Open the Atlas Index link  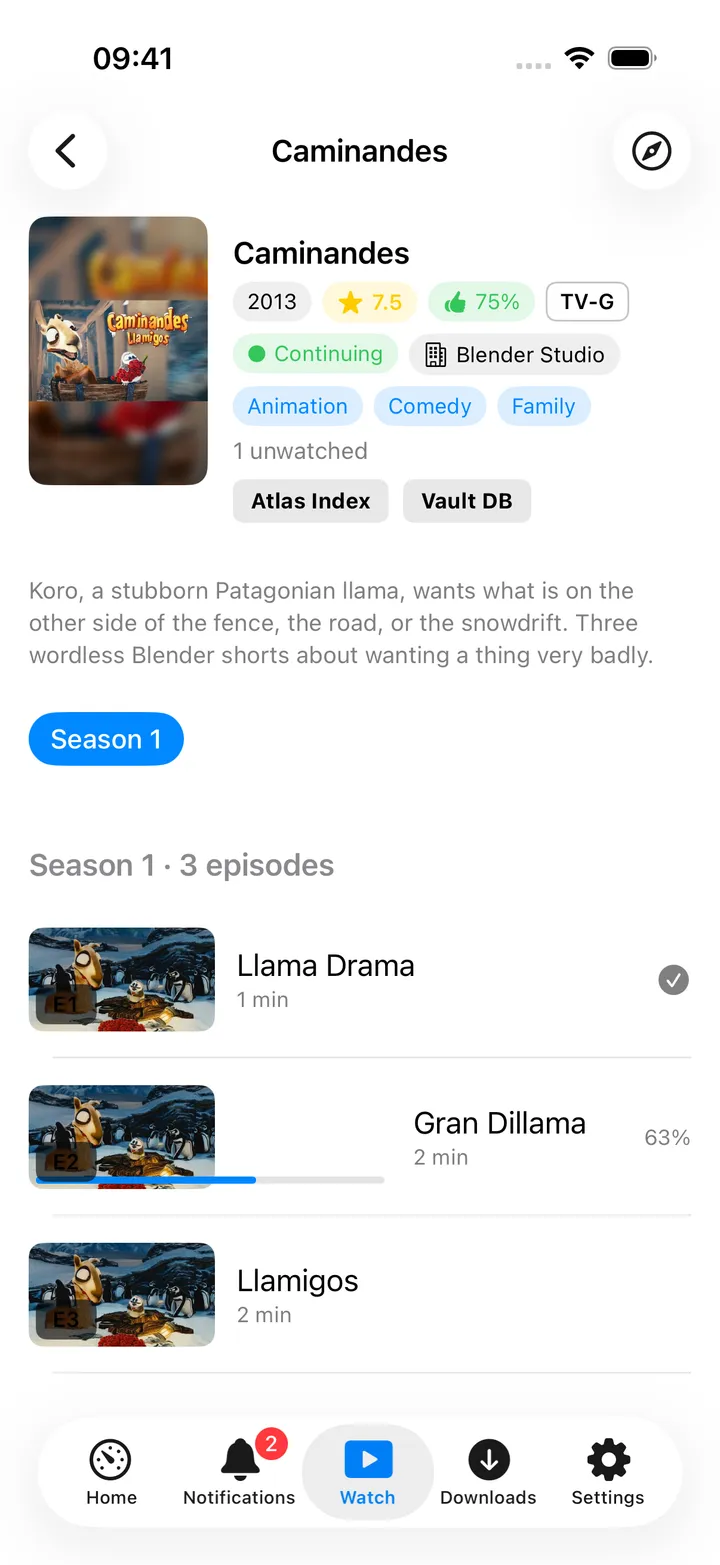point(311,501)
